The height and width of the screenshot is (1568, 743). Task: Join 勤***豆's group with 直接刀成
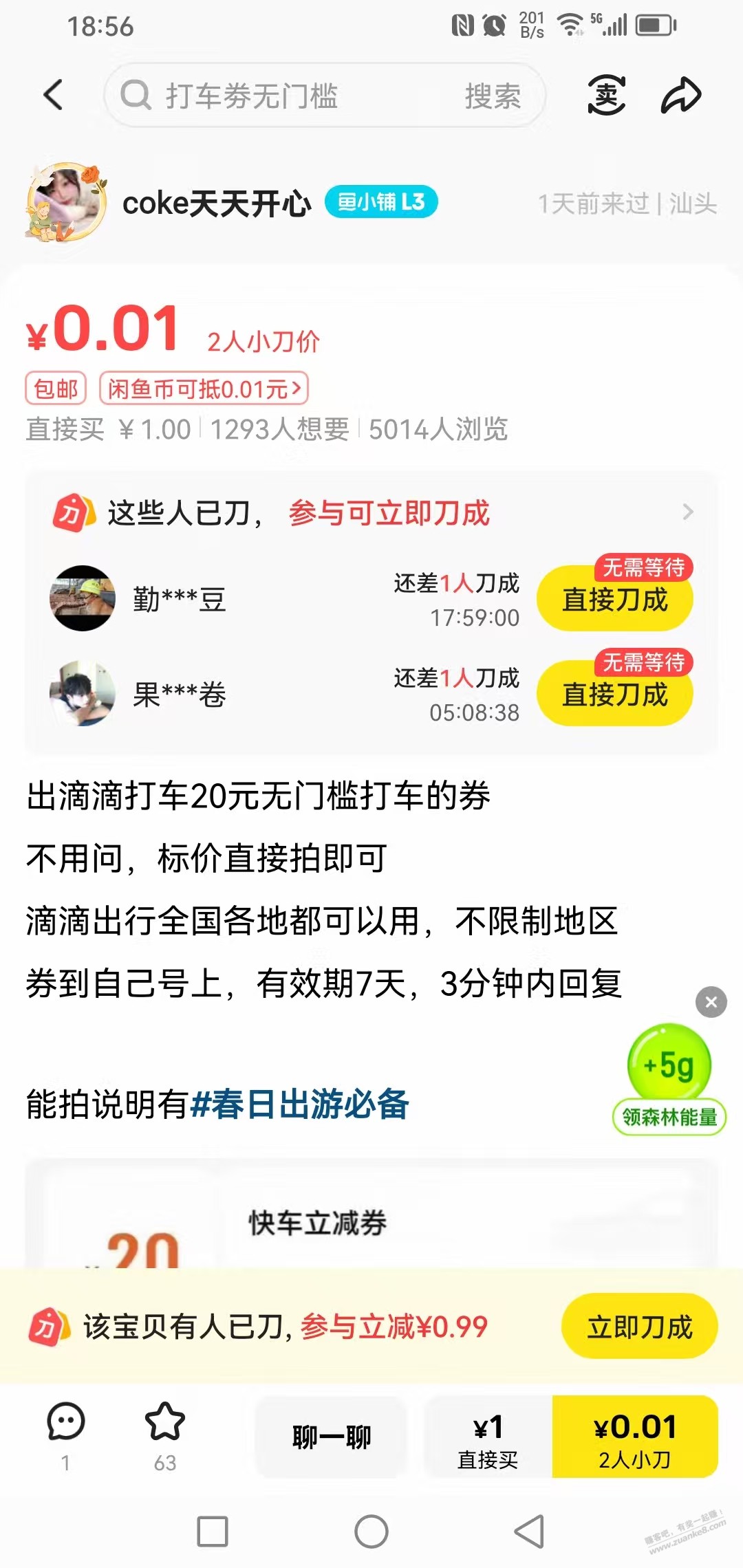(614, 600)
